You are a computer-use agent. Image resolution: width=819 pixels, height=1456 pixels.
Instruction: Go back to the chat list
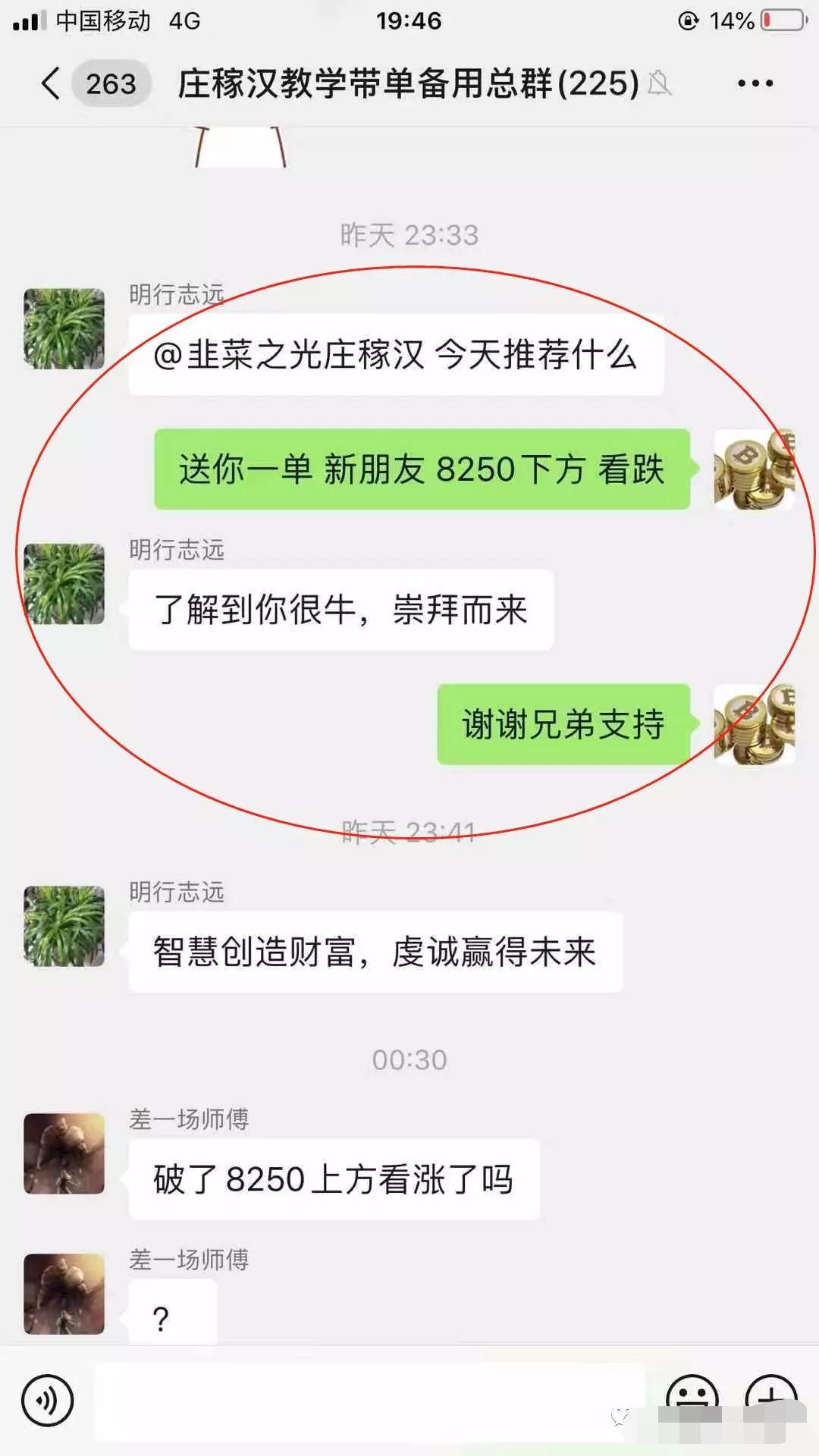52,83
